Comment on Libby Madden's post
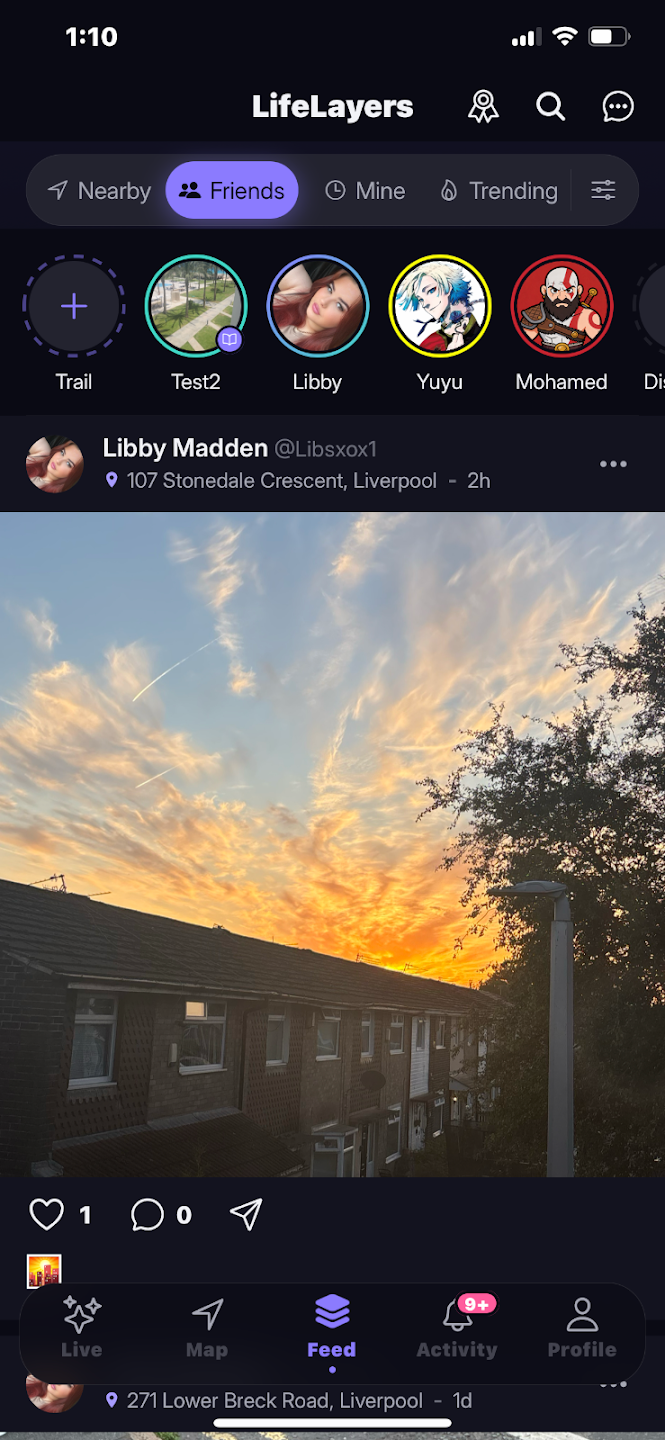The height and width of the screenshot is (1440, 665). (x=147, y=1214)
